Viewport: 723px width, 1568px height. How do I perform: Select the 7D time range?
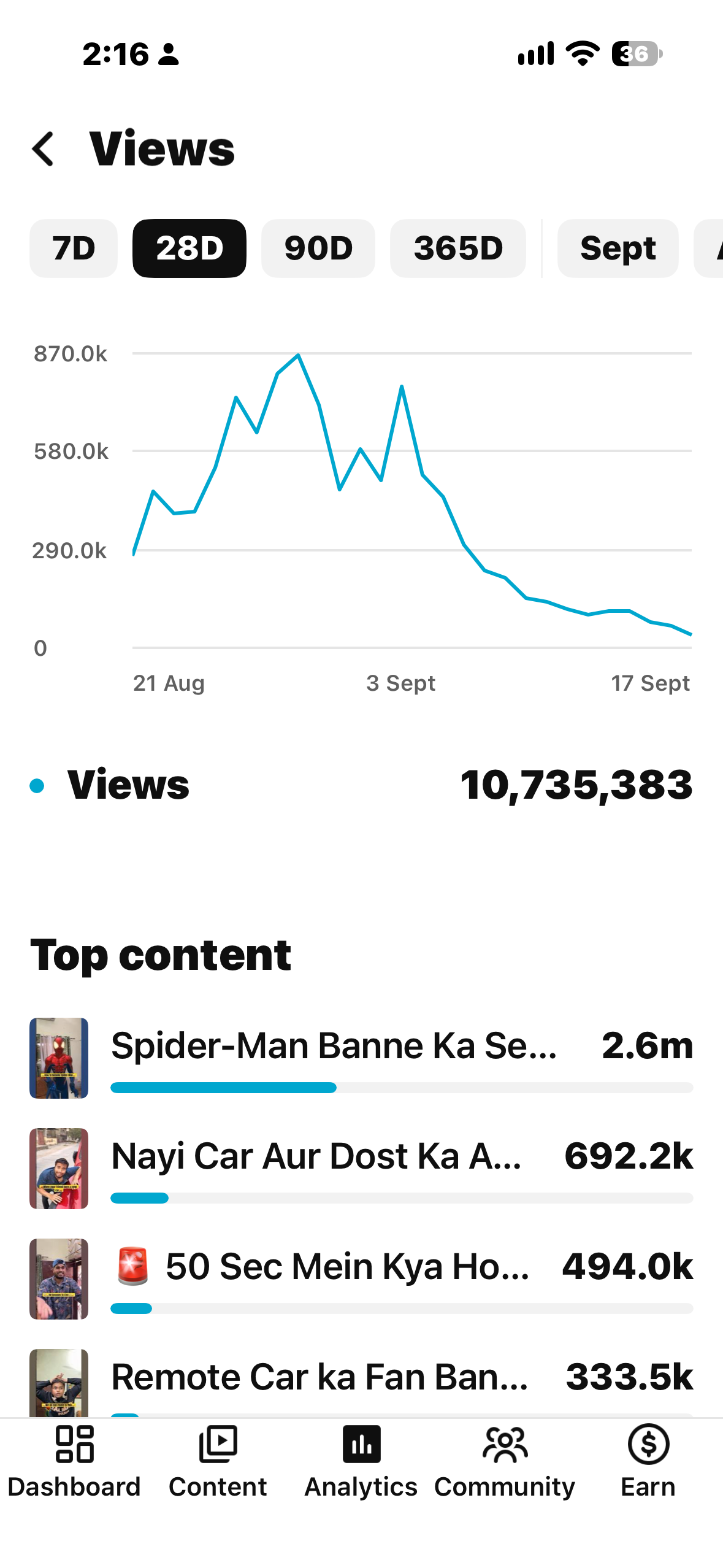[74, 248]
